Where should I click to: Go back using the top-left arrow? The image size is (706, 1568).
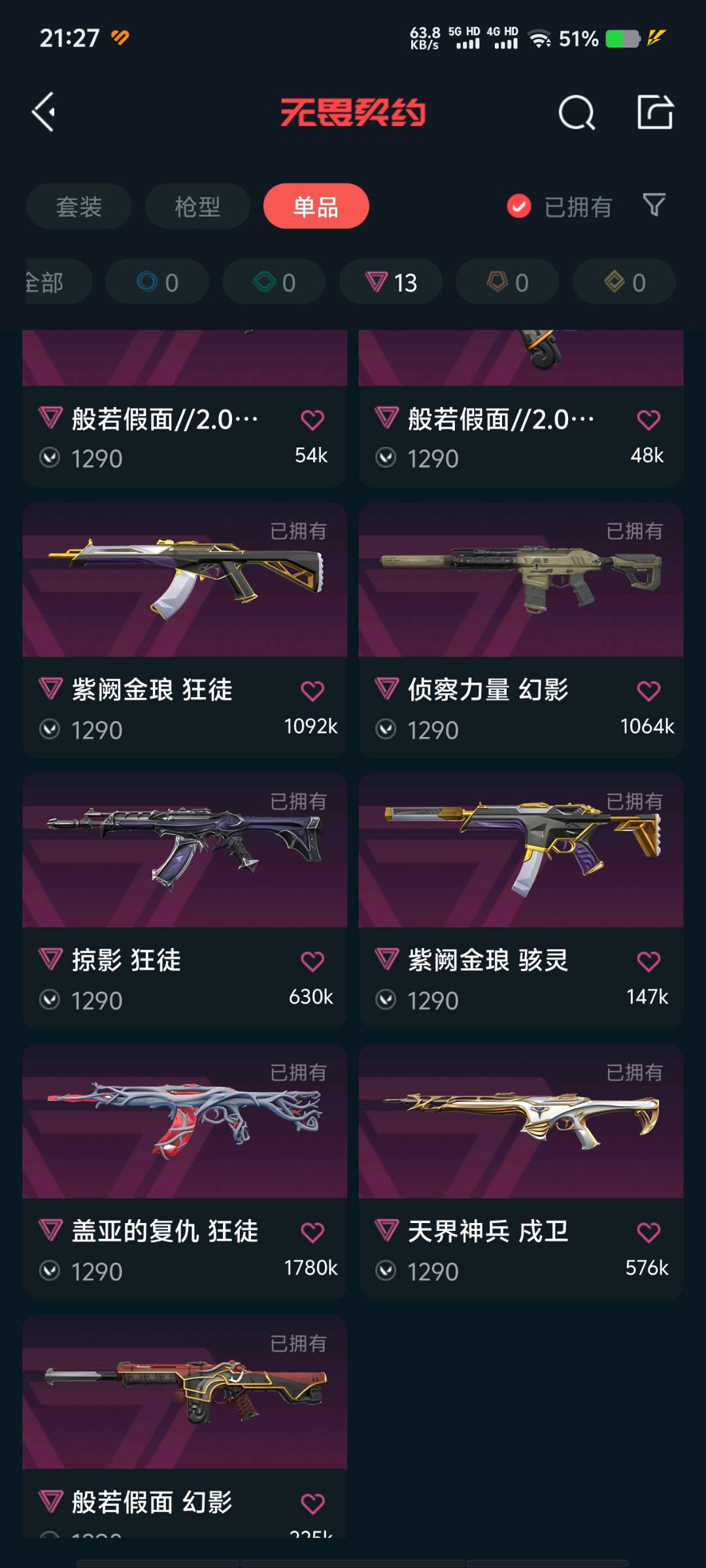pos(44,112)
